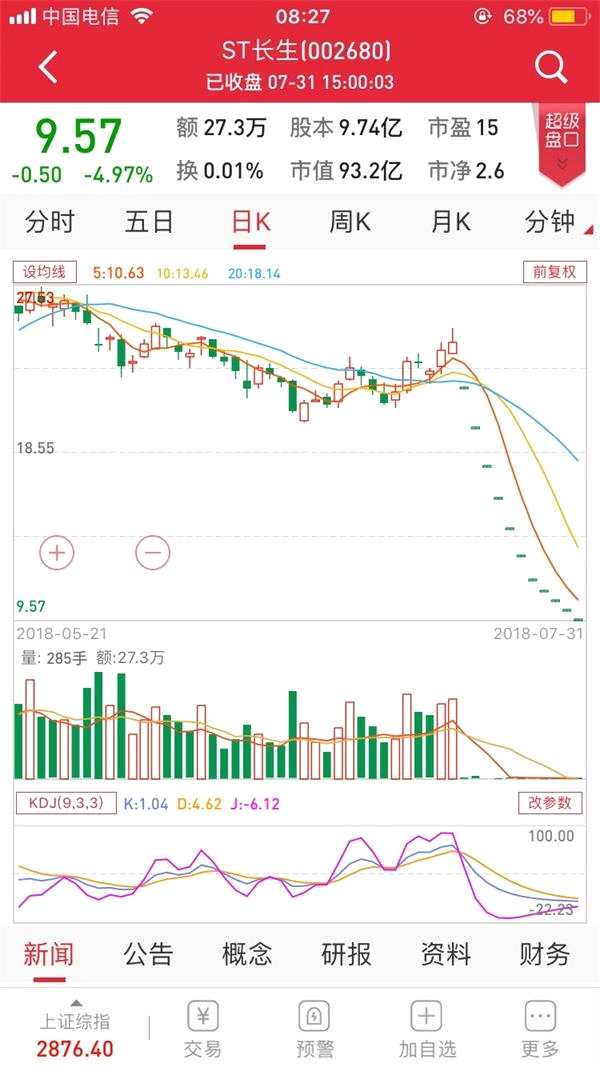Tap 改参数 to edit KDJ parameters
This screenshot has height=1067, width=600.
[550, 803]
